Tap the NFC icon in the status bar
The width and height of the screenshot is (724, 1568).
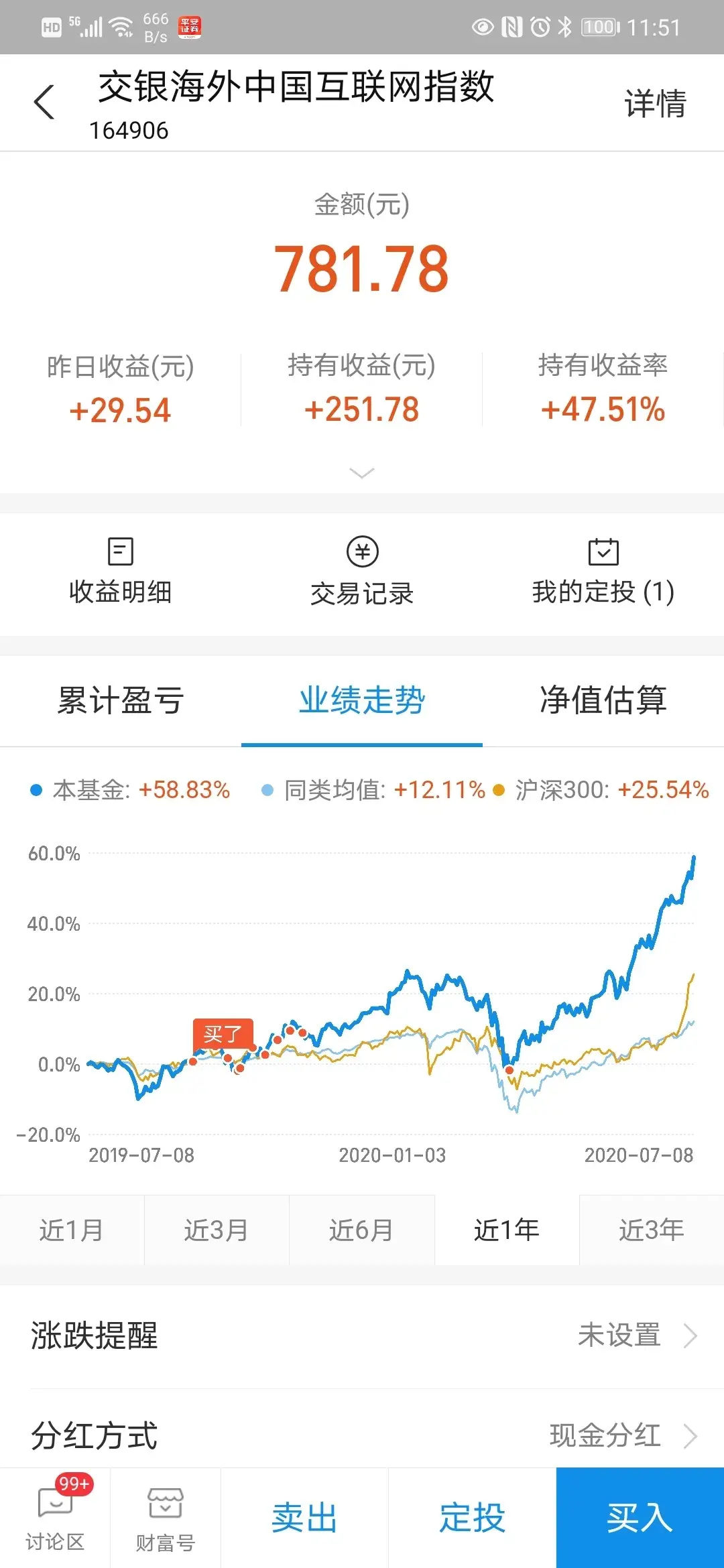(x=511, y=27)
